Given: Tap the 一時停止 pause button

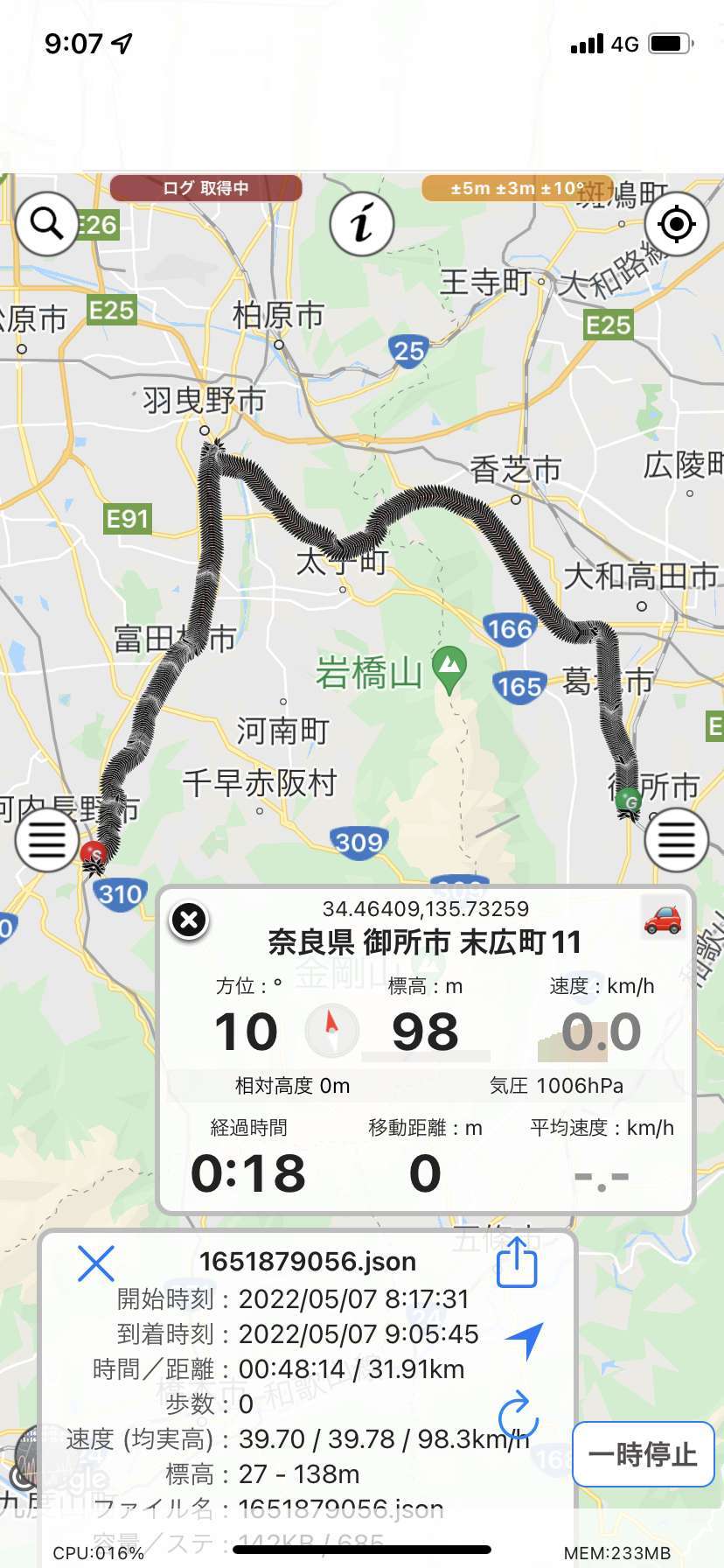Looking at the screenshot, I should coord(643,1454).
